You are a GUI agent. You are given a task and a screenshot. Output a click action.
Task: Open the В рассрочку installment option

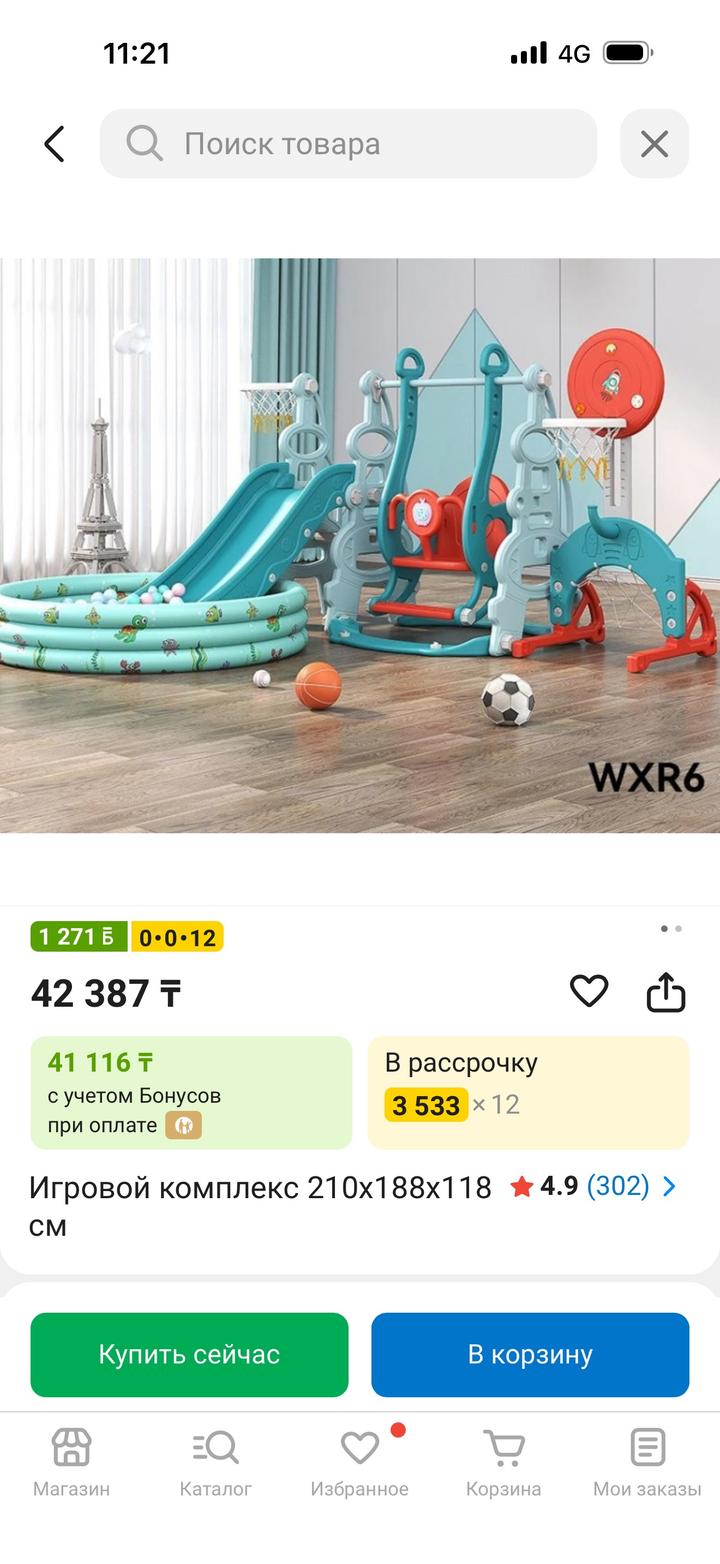[528, 1092]
